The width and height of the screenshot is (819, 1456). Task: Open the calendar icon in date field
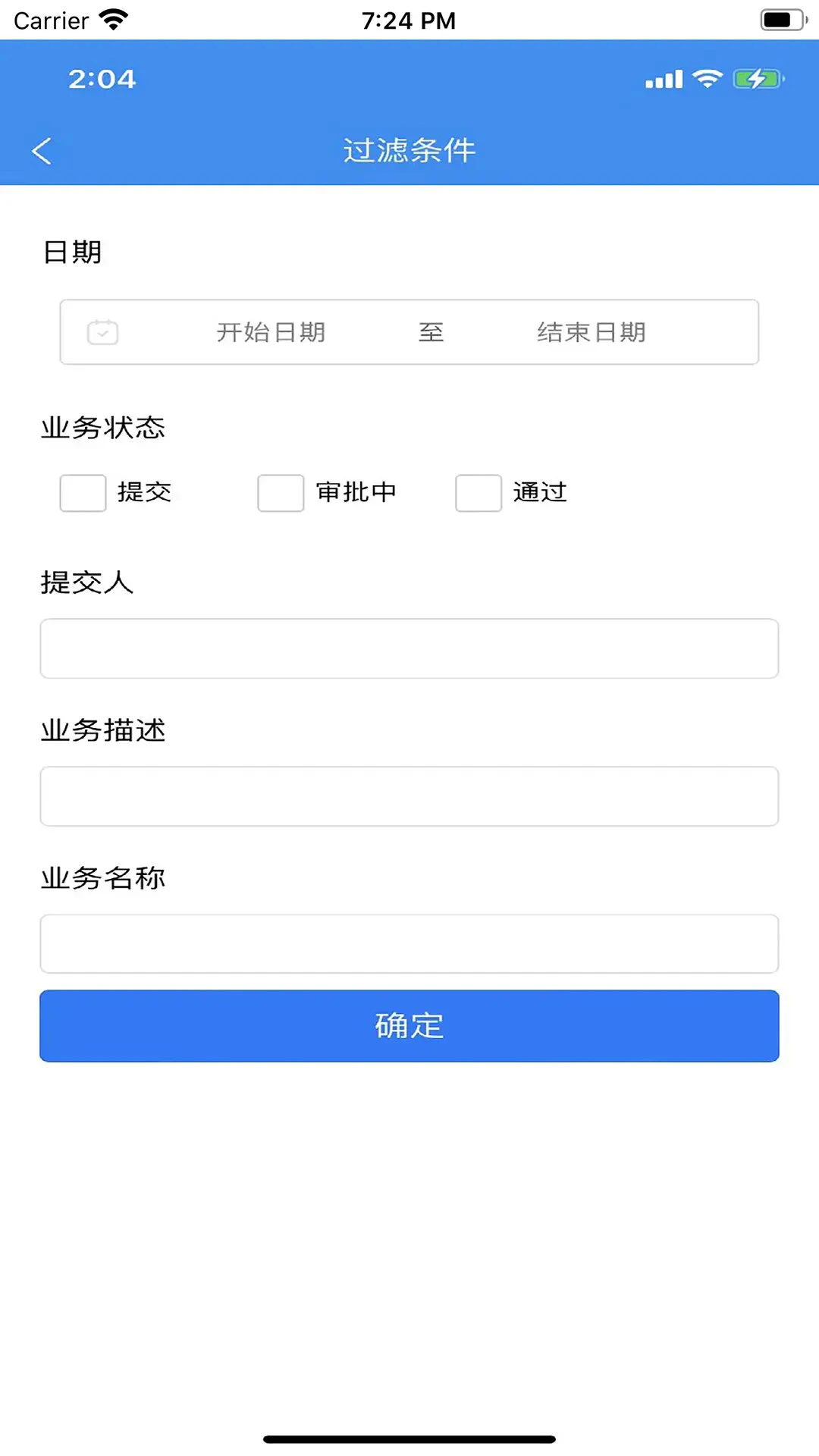[102, 332]
